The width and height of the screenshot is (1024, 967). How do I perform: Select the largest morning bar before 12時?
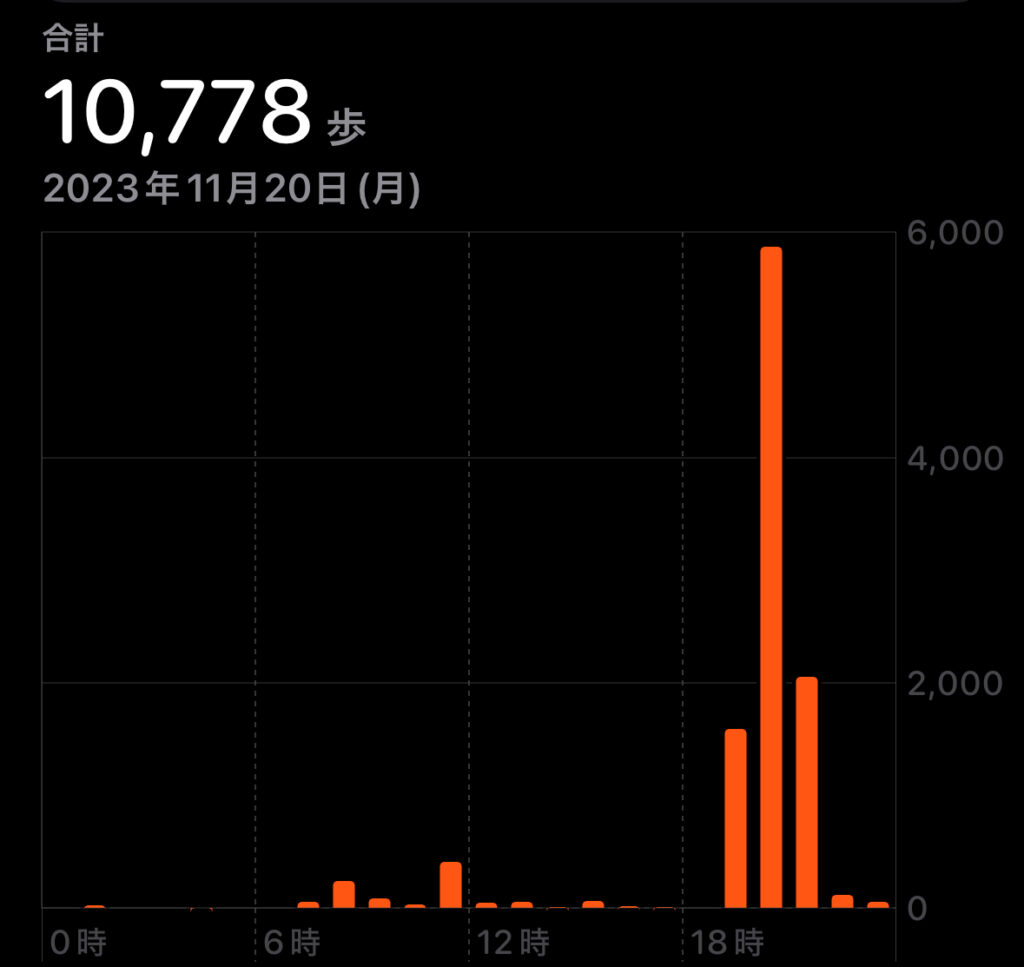click(450, 885)
